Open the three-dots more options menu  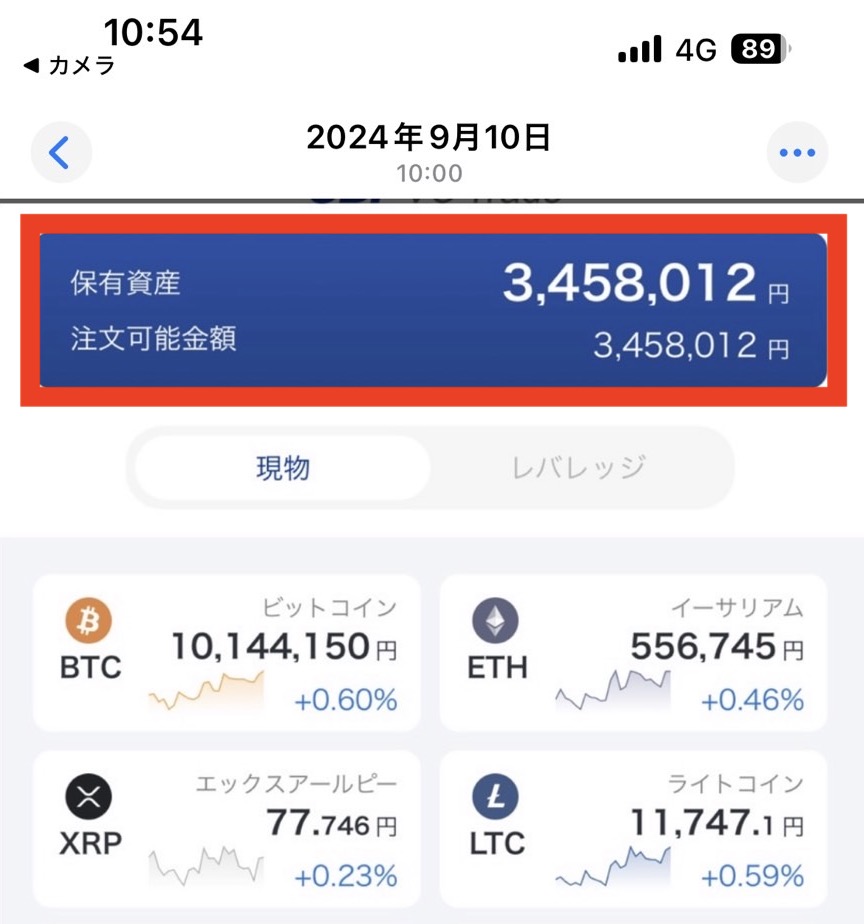[797, 153]
